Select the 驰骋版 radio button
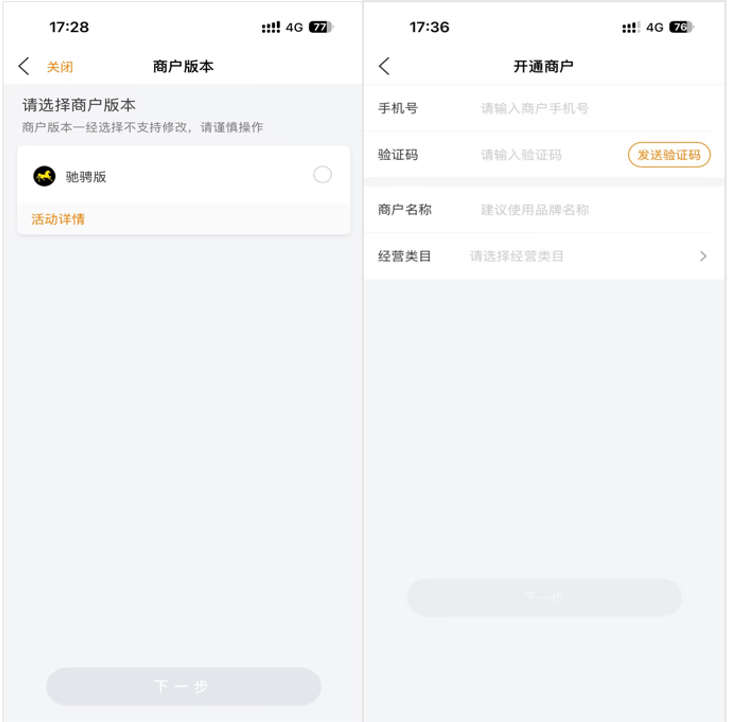The image size is (729, 722). pyautogui.click(x=322, y=175)
